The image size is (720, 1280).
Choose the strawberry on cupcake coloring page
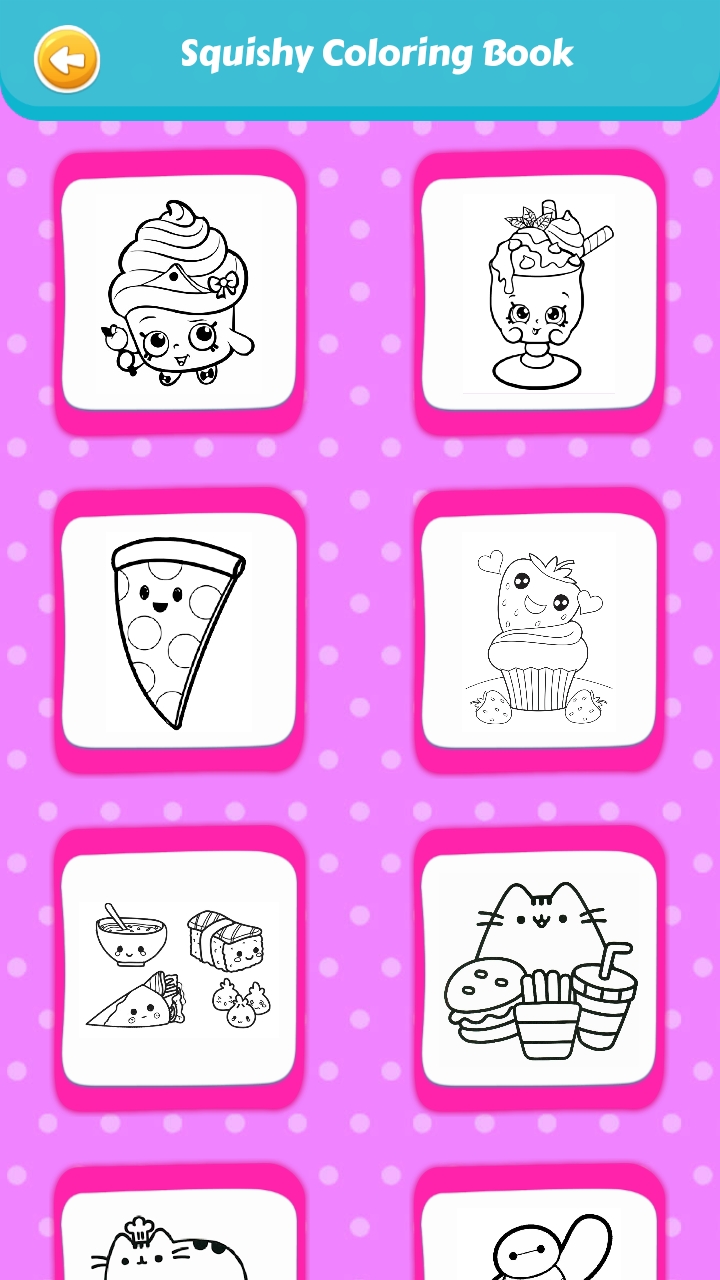[x=539, y=631]
